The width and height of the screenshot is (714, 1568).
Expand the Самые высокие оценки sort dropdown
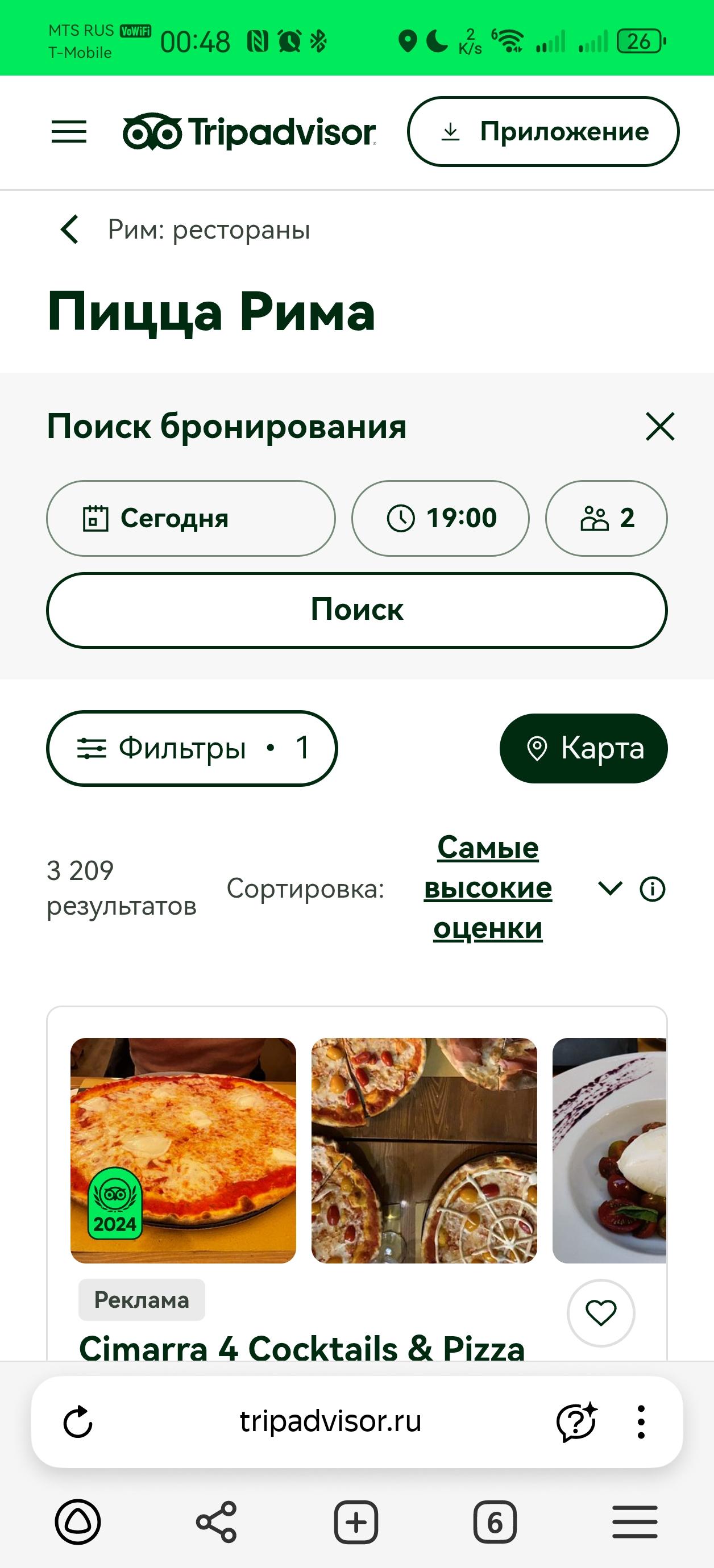609,888
